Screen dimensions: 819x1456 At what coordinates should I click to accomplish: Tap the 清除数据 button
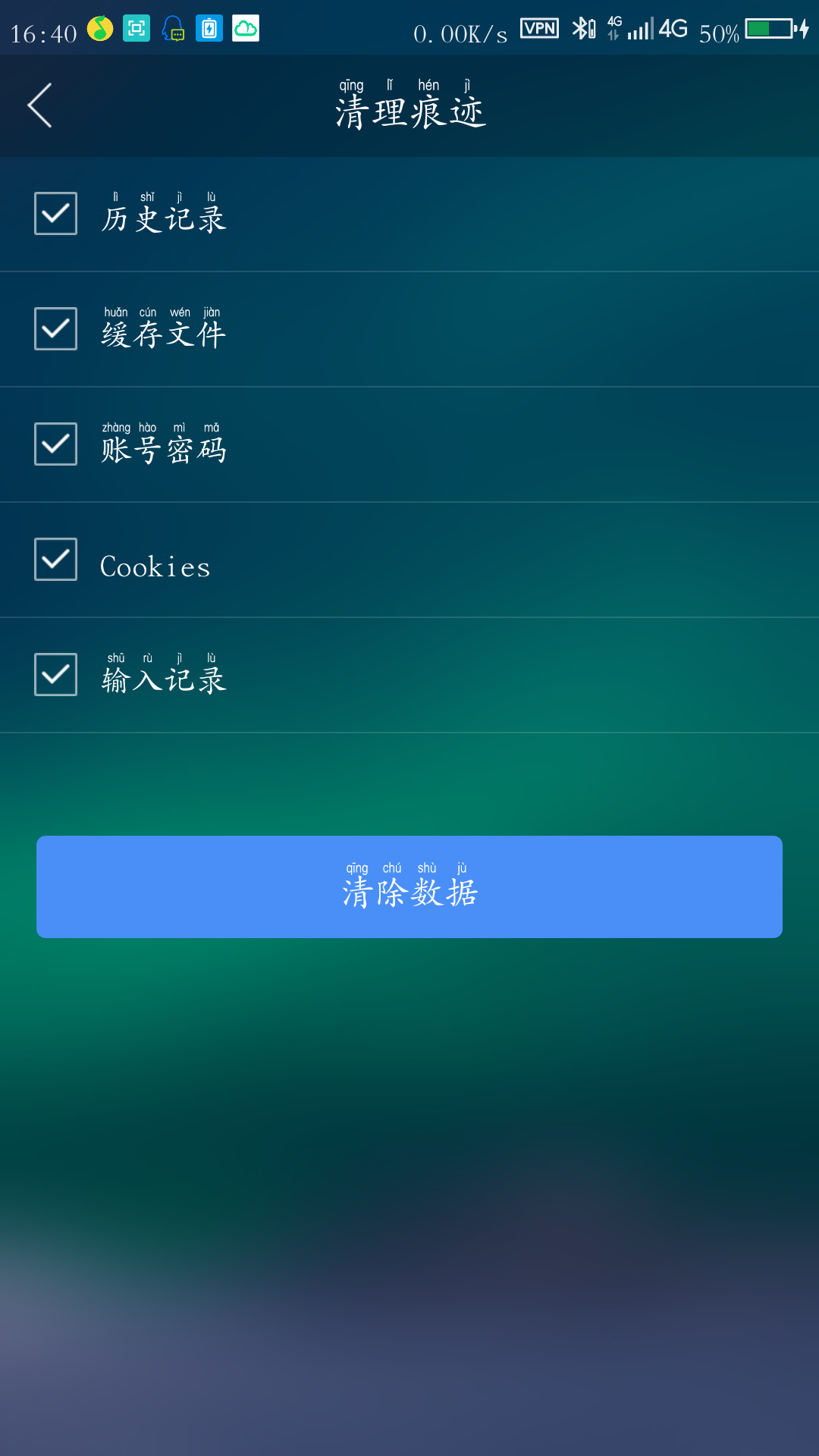(409, 887)
